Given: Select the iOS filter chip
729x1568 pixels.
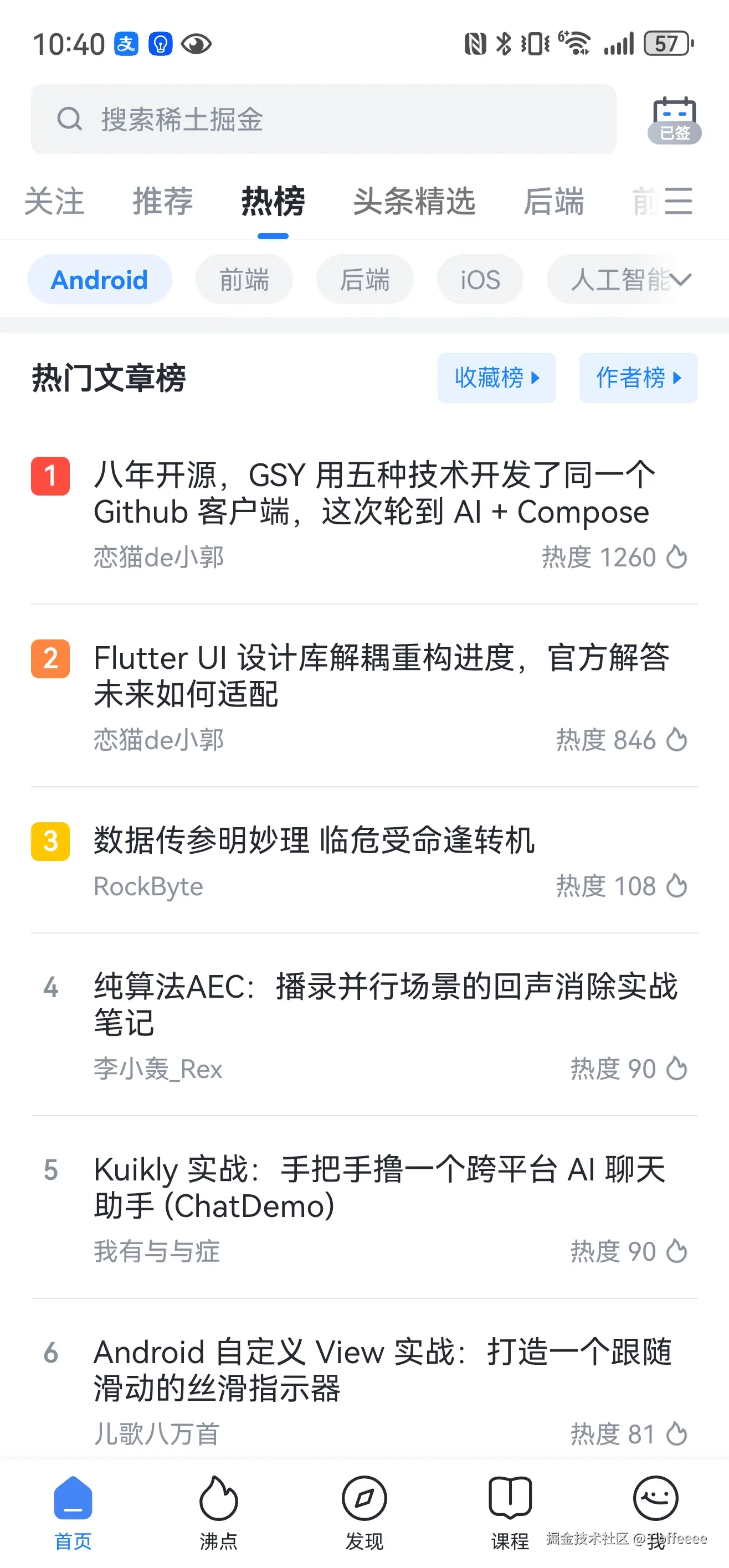Looking at the screenshot, I should (x=479, y=279).
